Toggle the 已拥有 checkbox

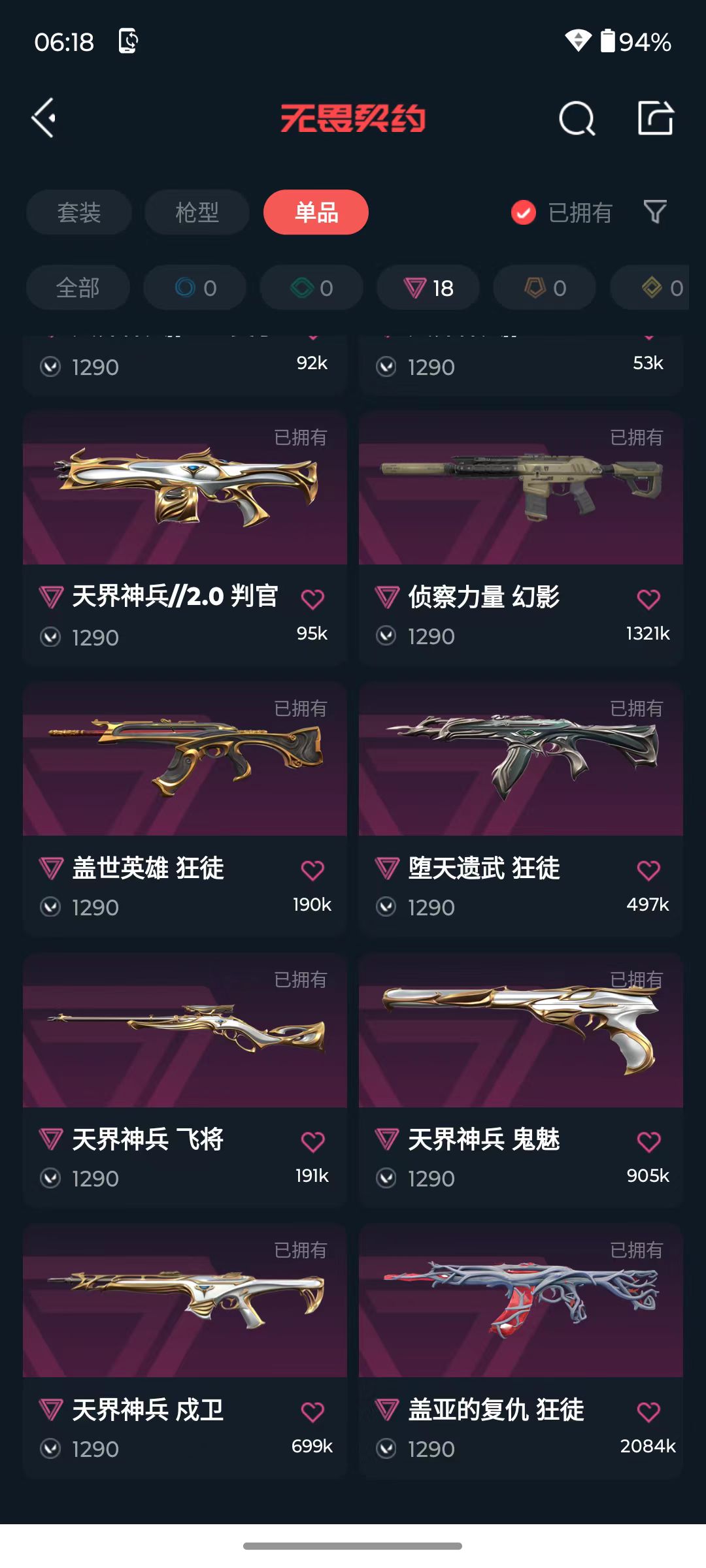click(524, 212)
